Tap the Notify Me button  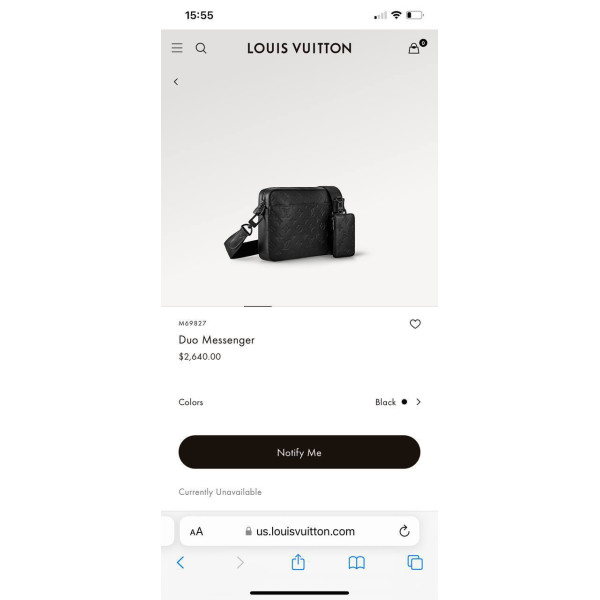299,452
